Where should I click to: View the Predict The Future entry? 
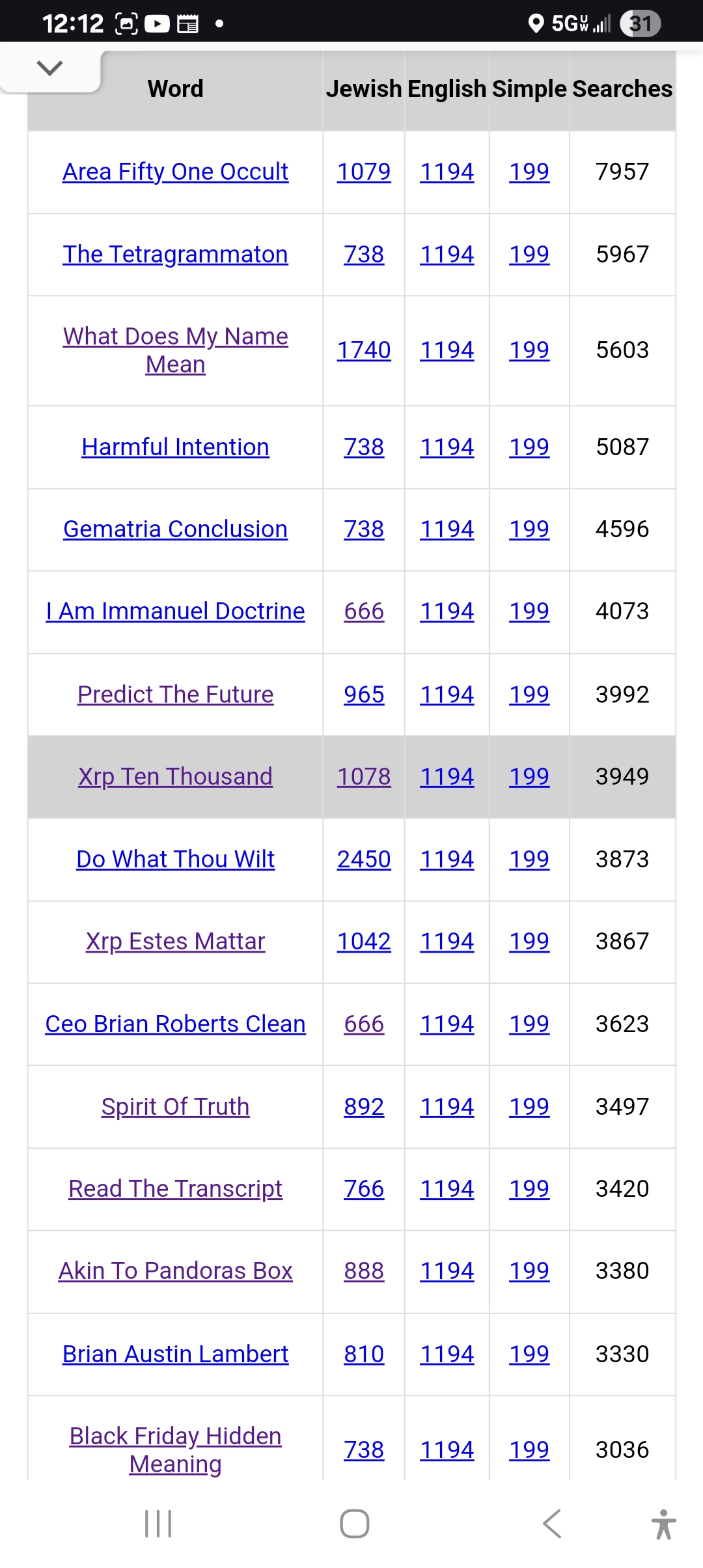(175, 694)
